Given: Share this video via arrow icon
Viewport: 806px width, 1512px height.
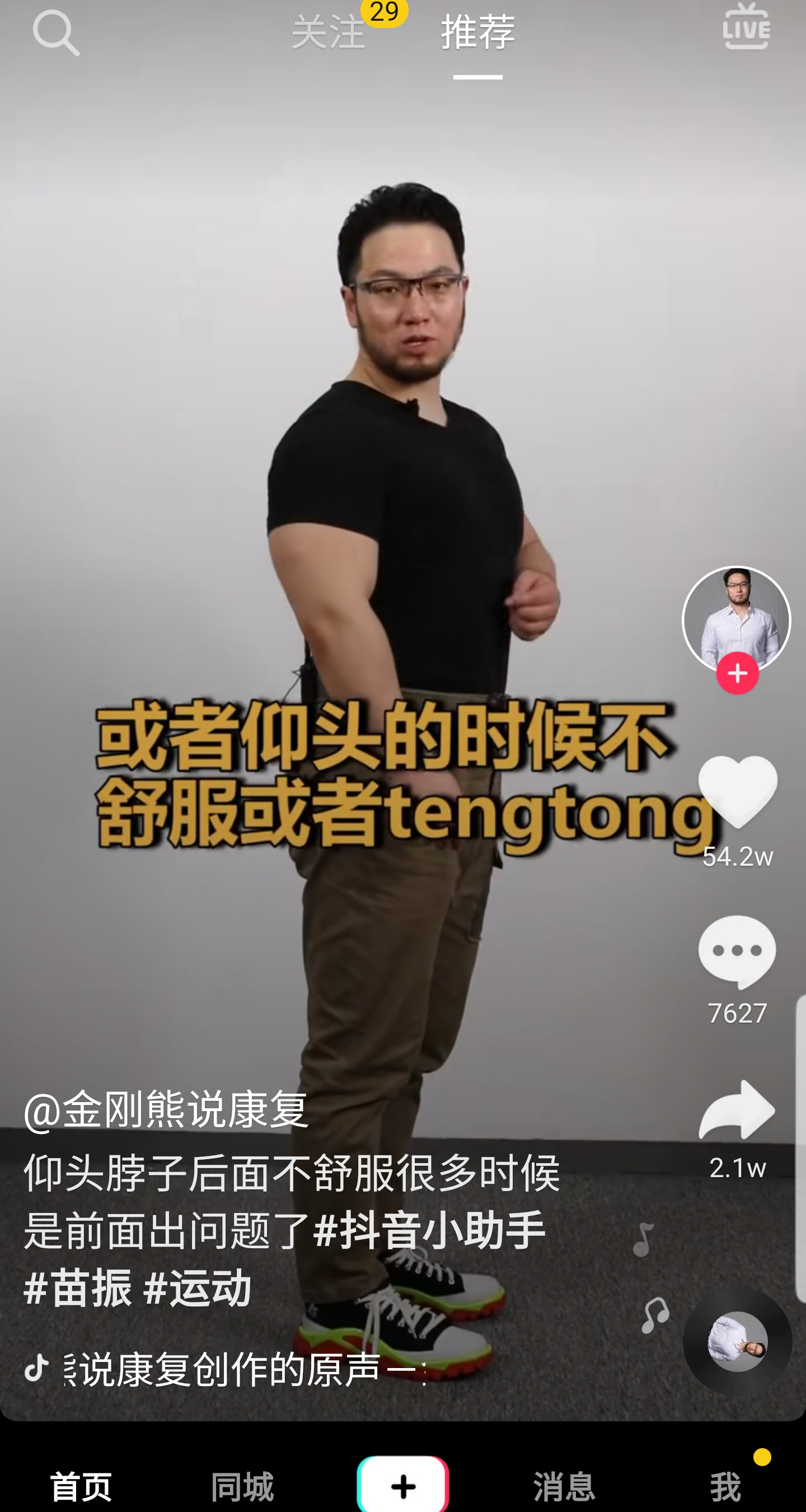Looking at the screenshot, I should 737,1109.
